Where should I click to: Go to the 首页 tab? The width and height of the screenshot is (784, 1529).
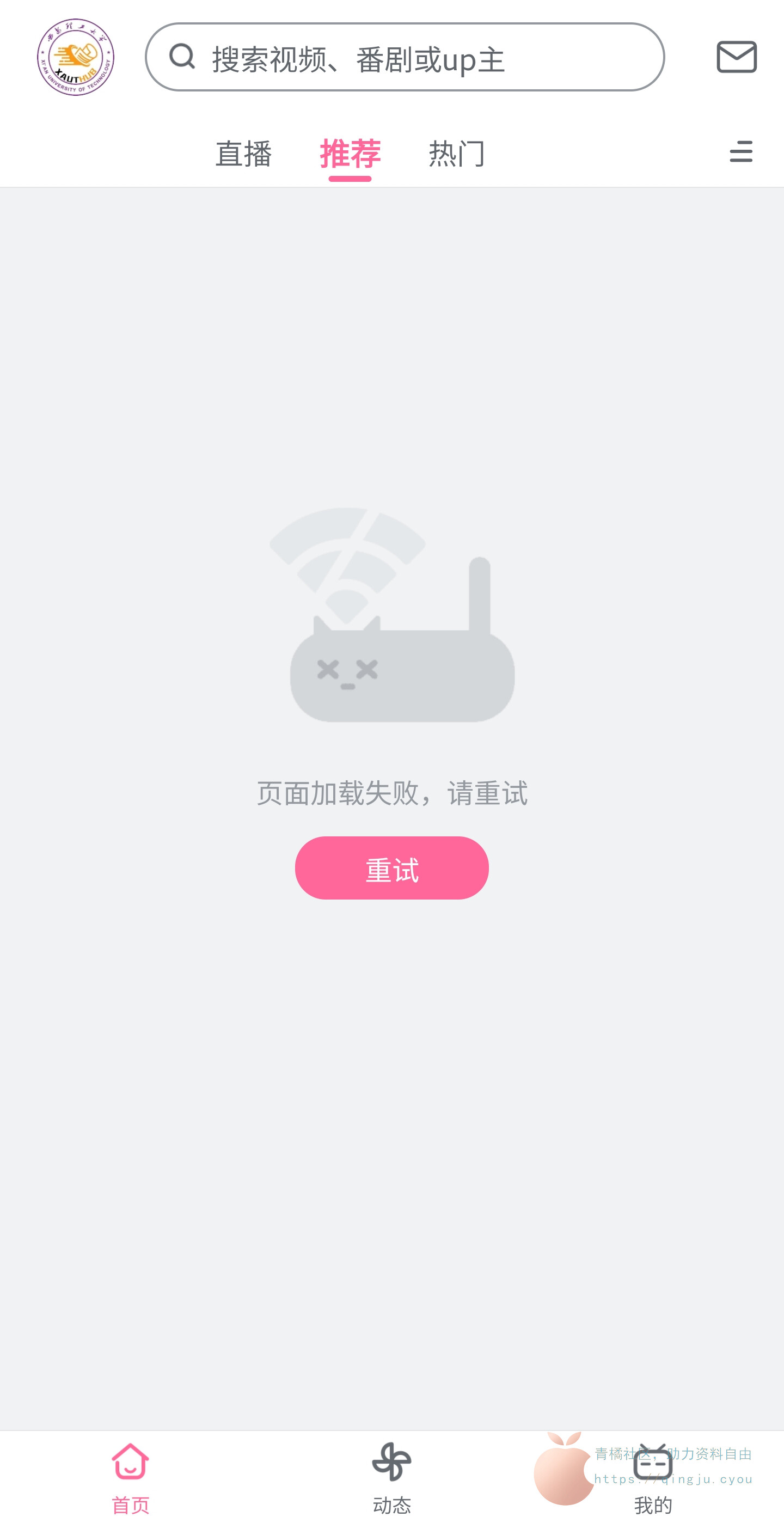tap(131, 1478)
